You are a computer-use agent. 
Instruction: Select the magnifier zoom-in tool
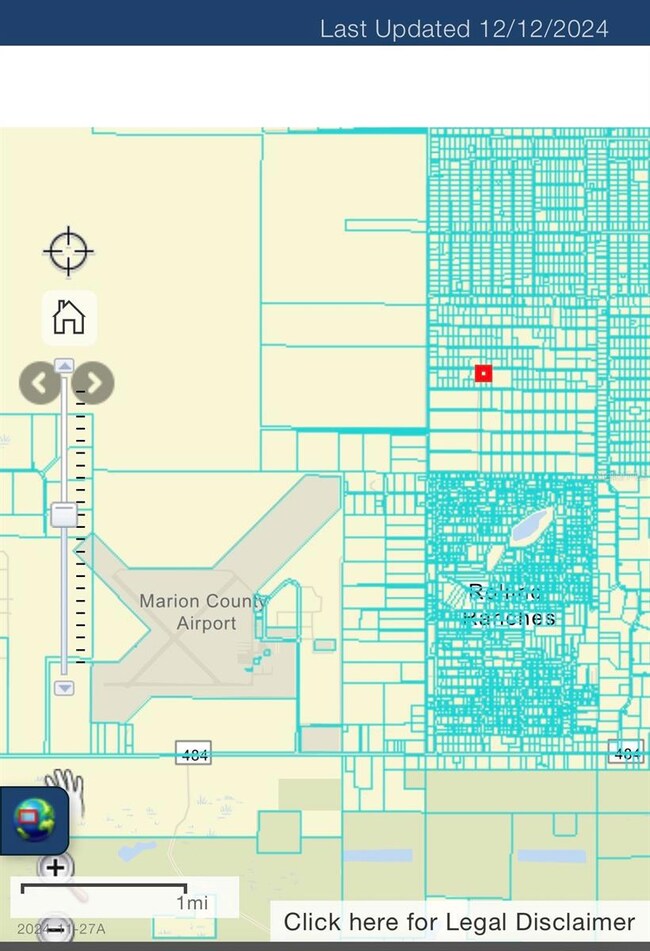point(56,868)
